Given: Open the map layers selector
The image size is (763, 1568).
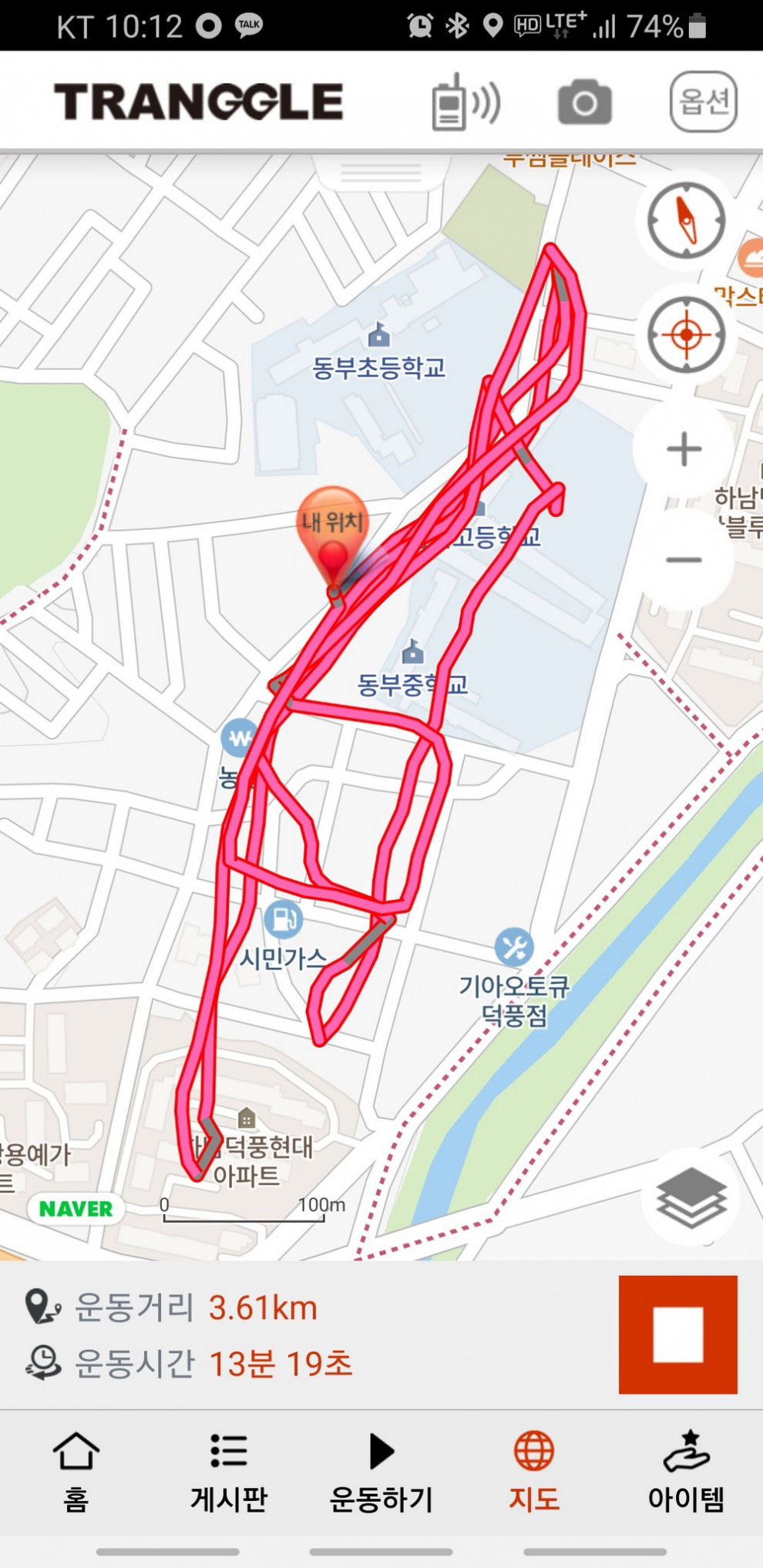Looking at the screenshot, I should click(691, 1197).
